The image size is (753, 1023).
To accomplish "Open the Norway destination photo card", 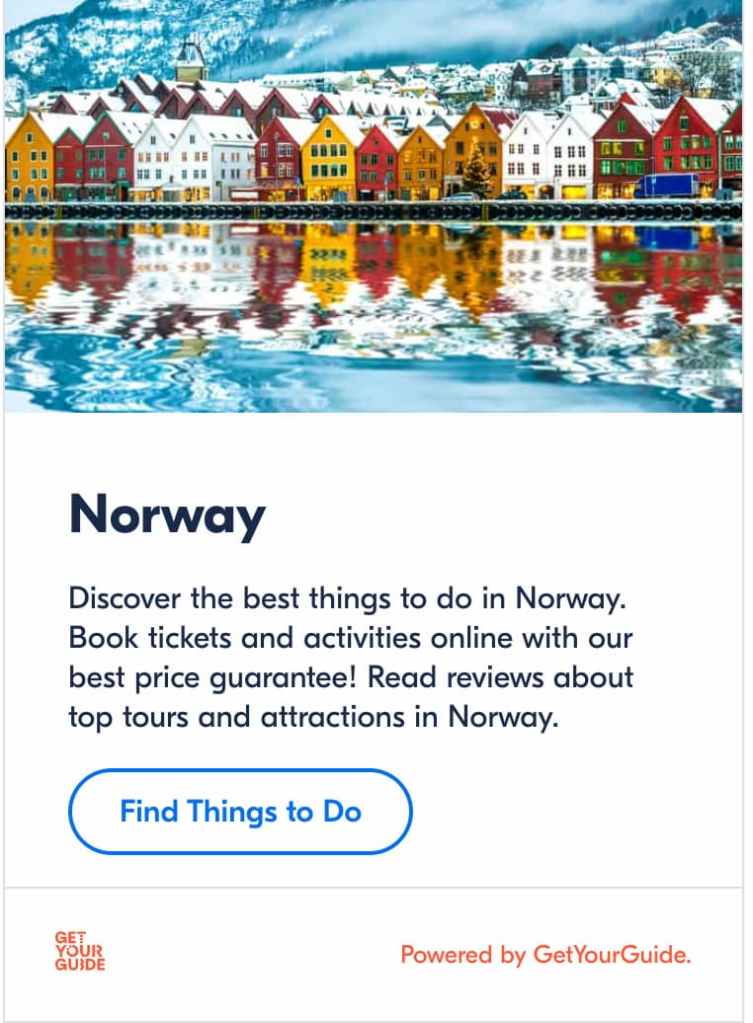I will click(x=374, y=206).
